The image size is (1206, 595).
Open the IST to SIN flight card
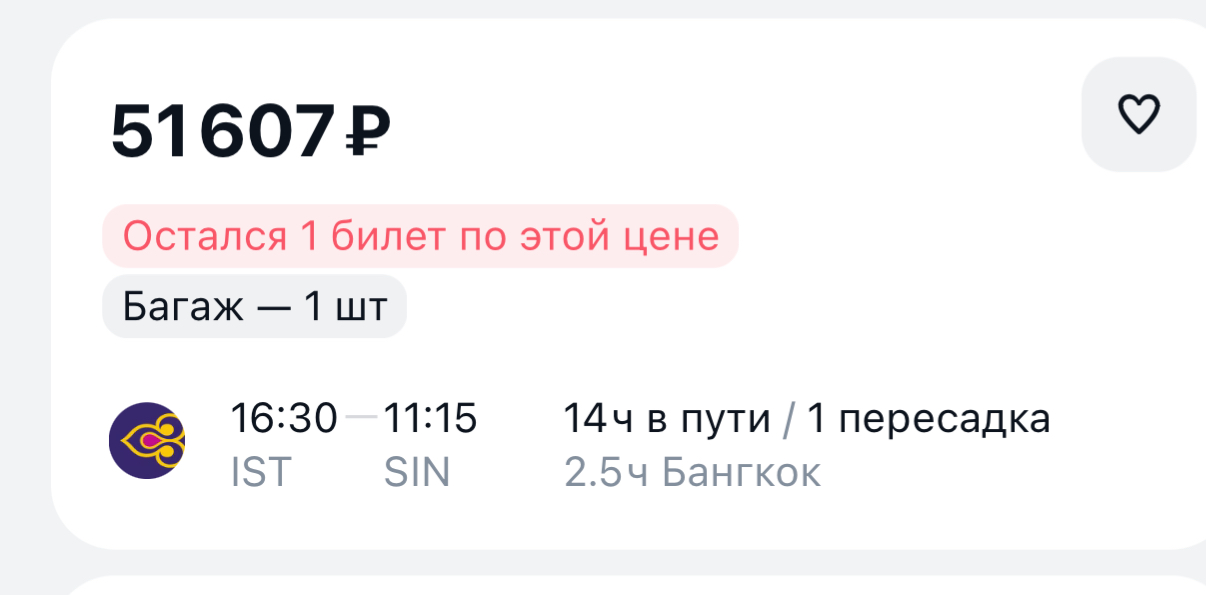click(640, 440)
